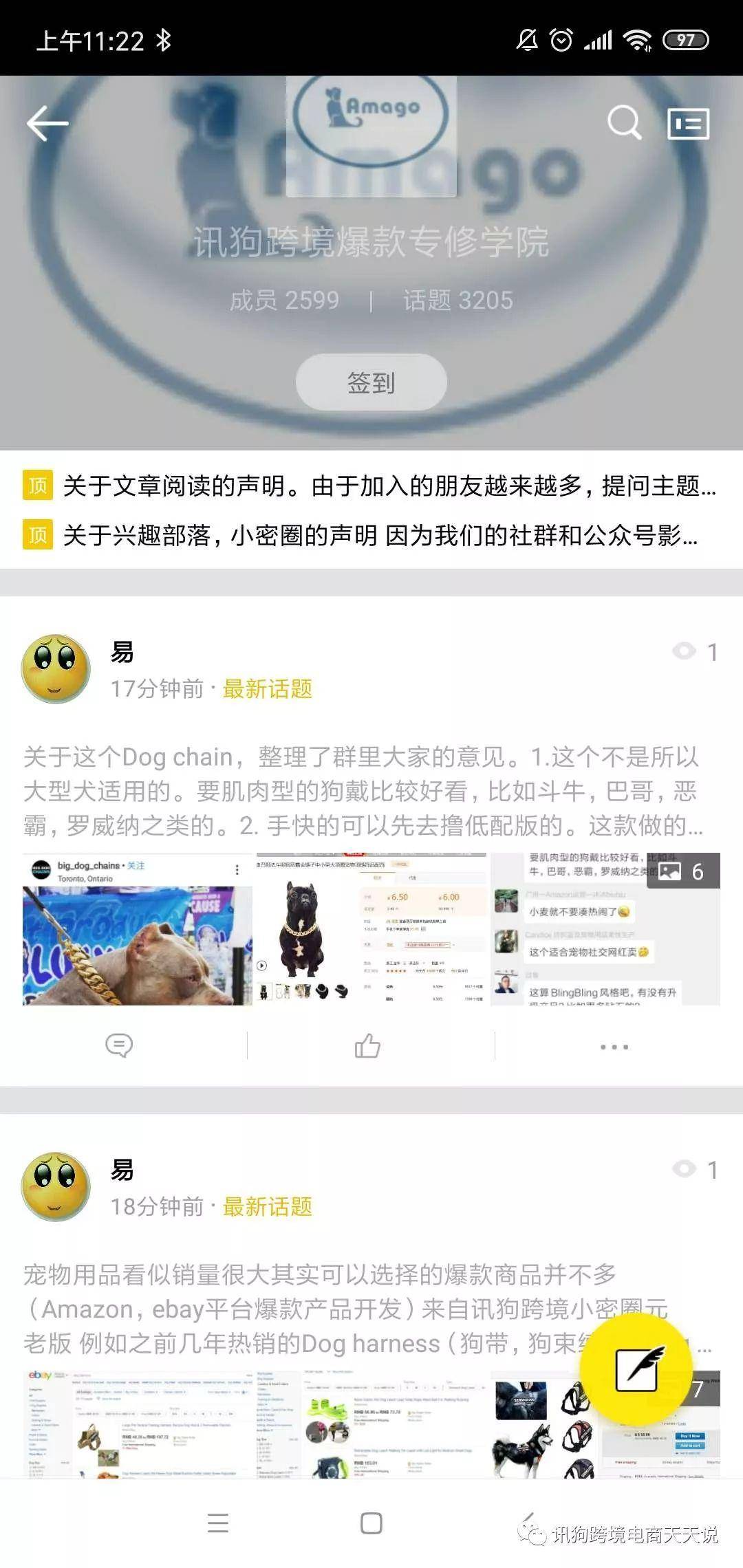
Task: View the big_dog_chains photo thumbnail
Action: coord(137,929)
